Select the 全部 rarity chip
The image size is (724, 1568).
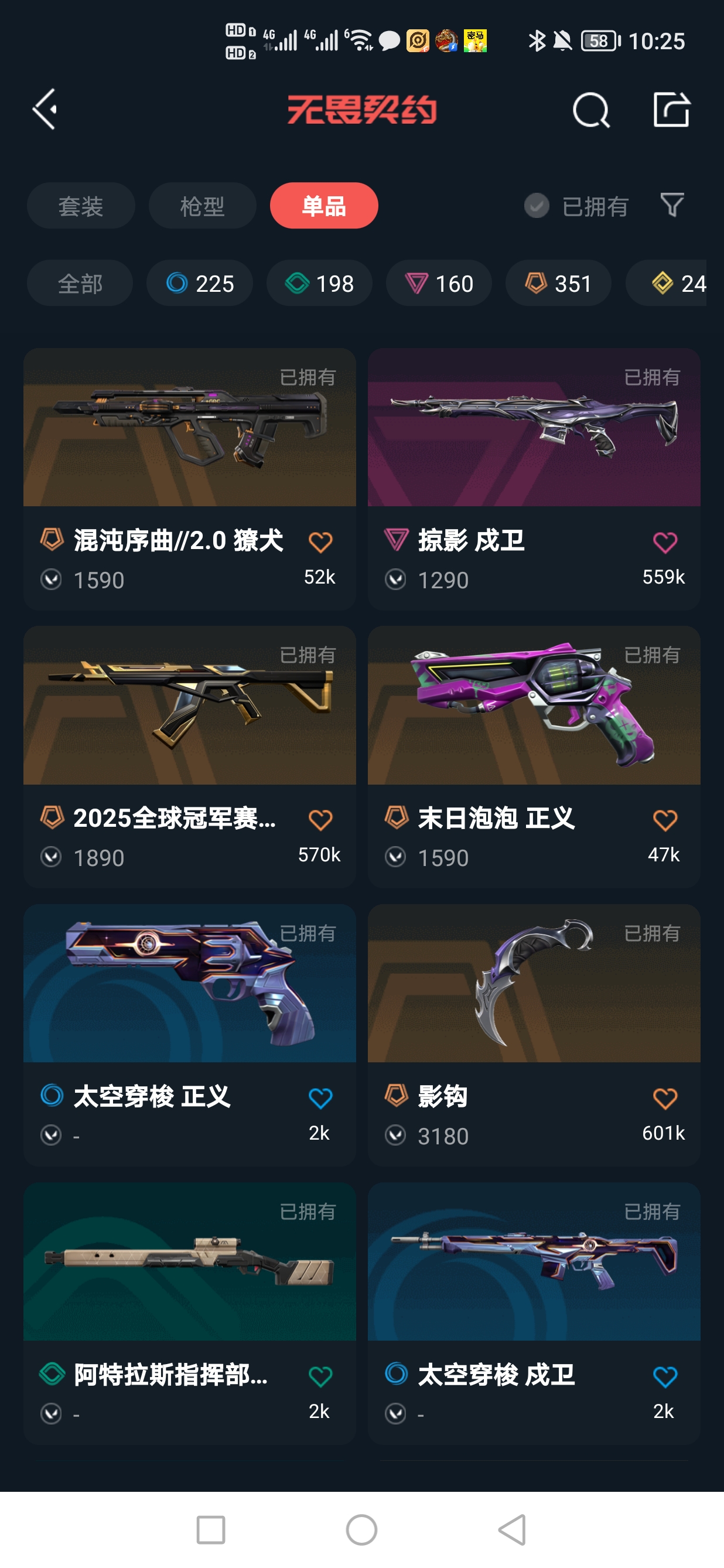click(x=80, y=283)
